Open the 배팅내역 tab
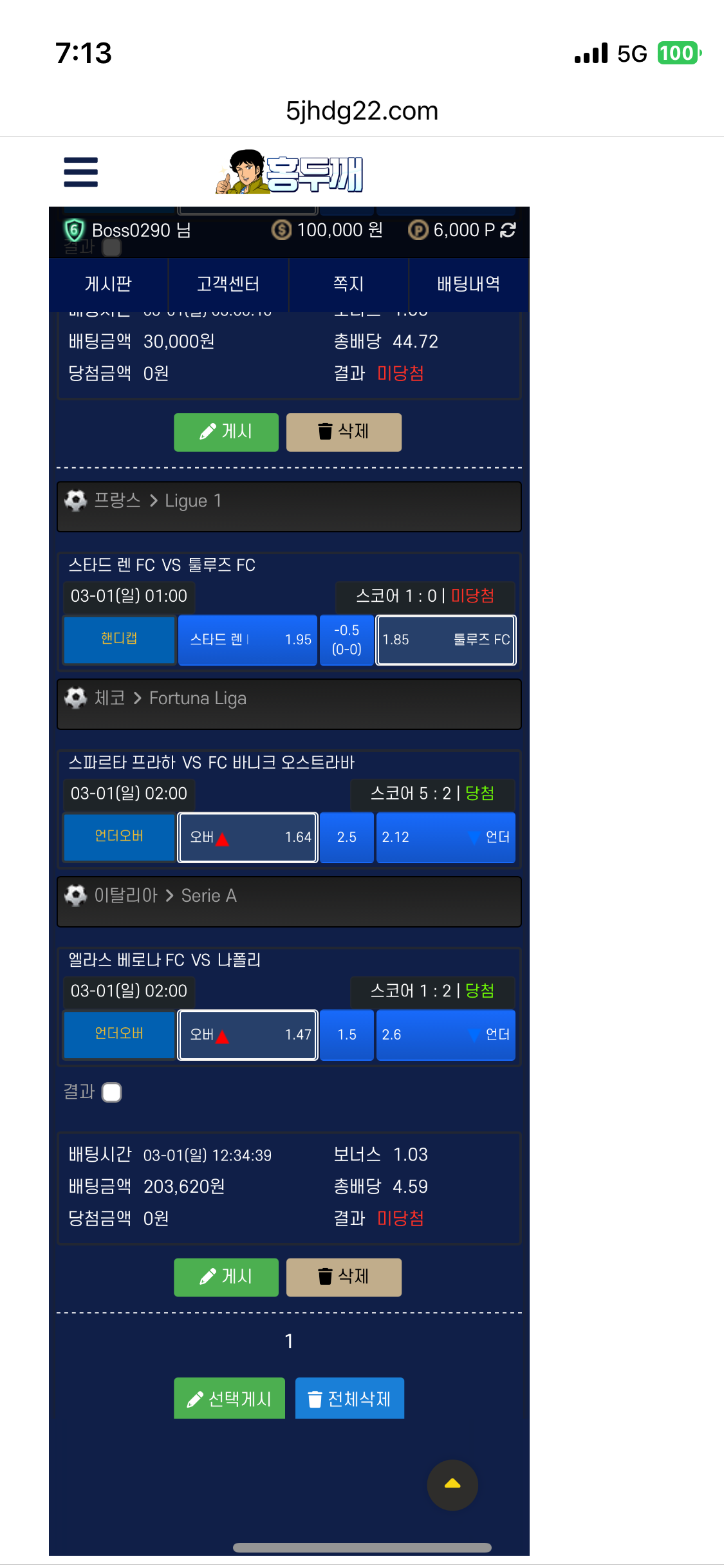This screenshot has height=1568, width=724. 469,284
